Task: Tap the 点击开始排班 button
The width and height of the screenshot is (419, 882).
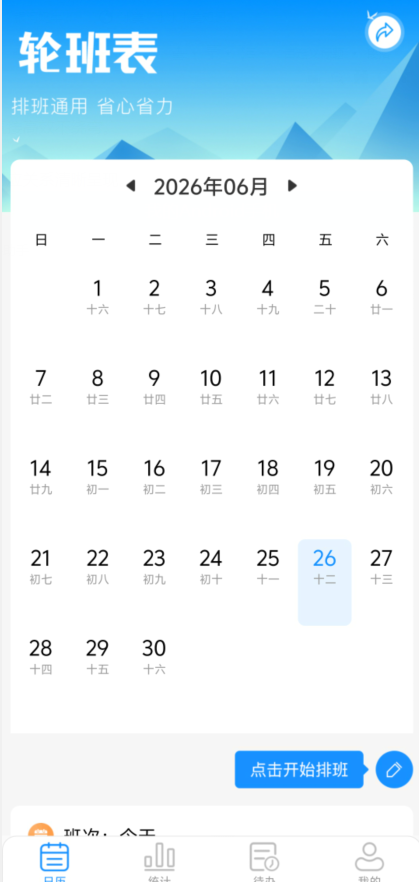Action: coord(299,770)
